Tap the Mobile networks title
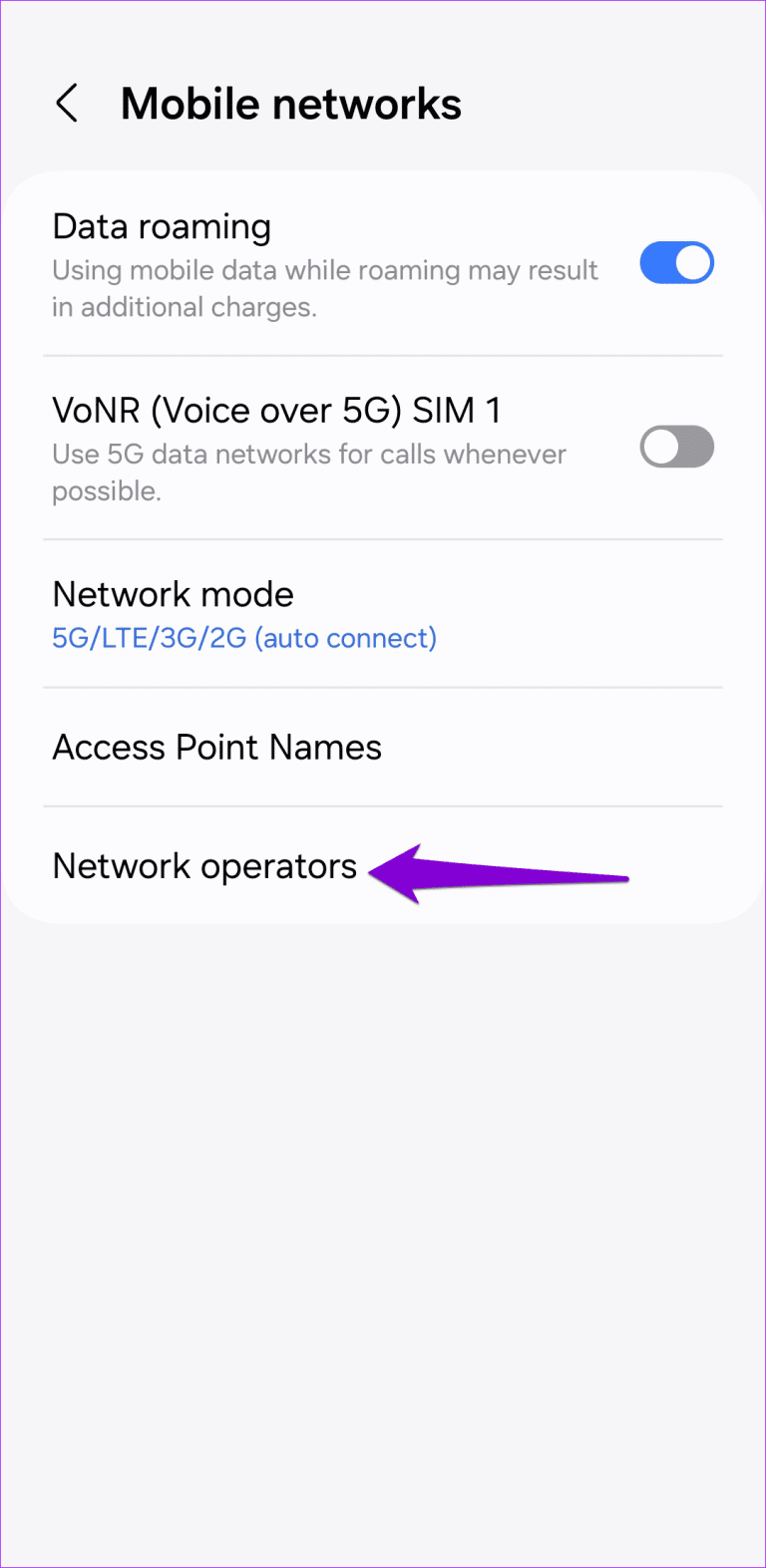Viewport: 766px width, 1568px height. [x=290, y=103]
